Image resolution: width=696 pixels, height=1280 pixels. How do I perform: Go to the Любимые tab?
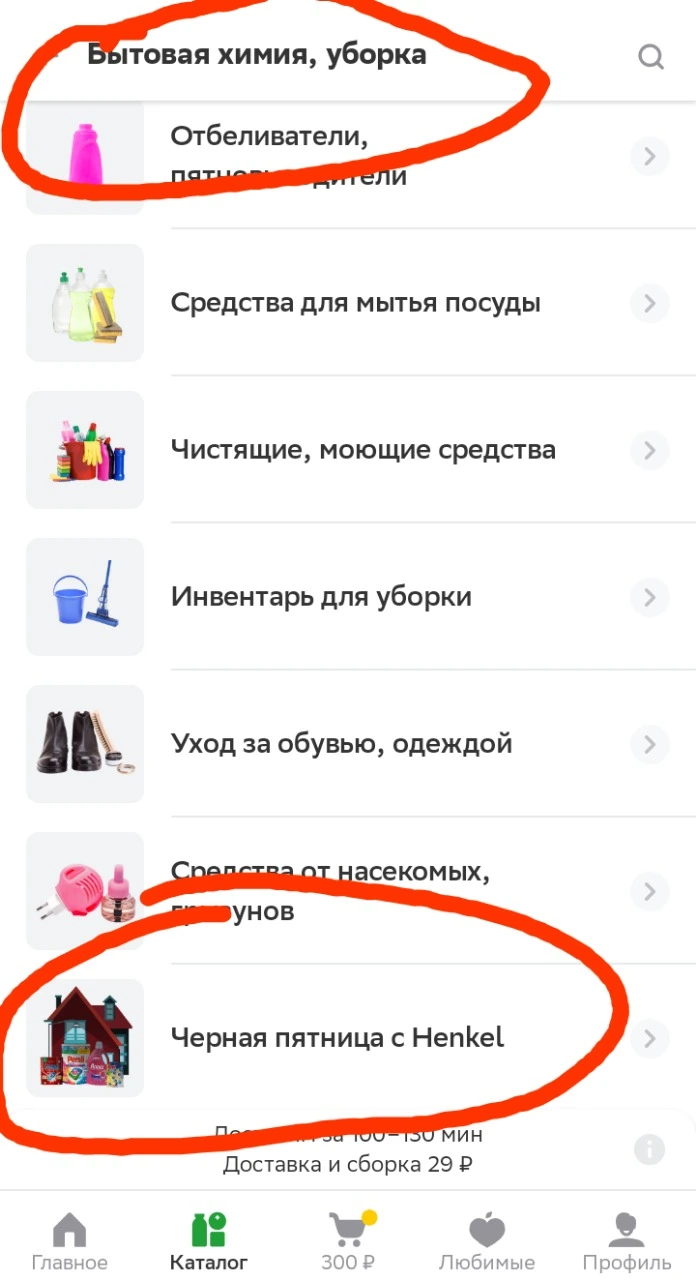tap(487, 1240)
